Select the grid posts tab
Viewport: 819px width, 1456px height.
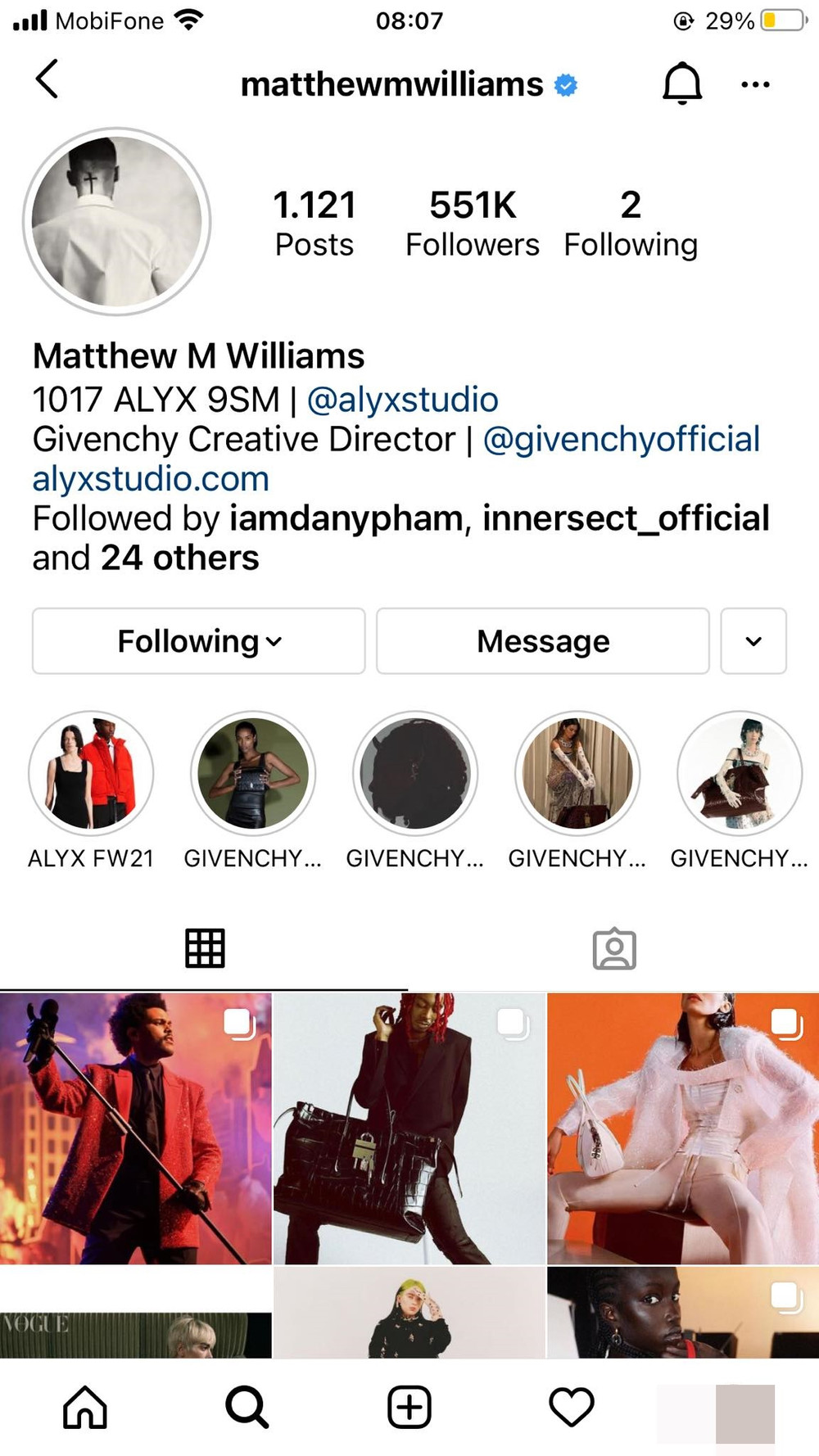(205, 949)
